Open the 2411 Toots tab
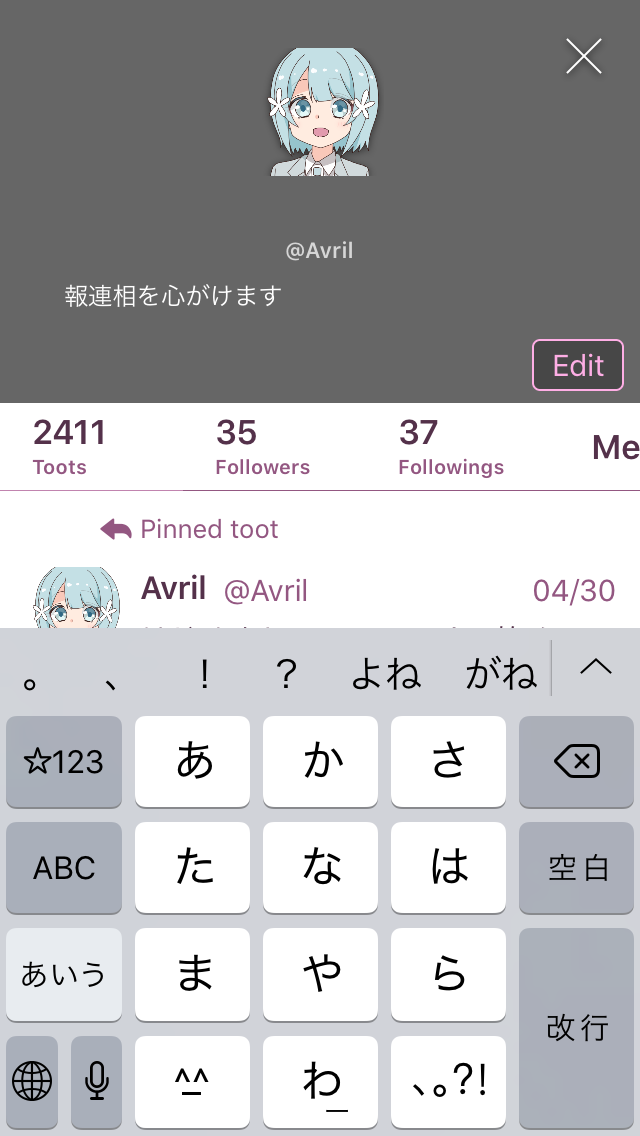This screenshot has height=1136, width=640. point(70,447)
